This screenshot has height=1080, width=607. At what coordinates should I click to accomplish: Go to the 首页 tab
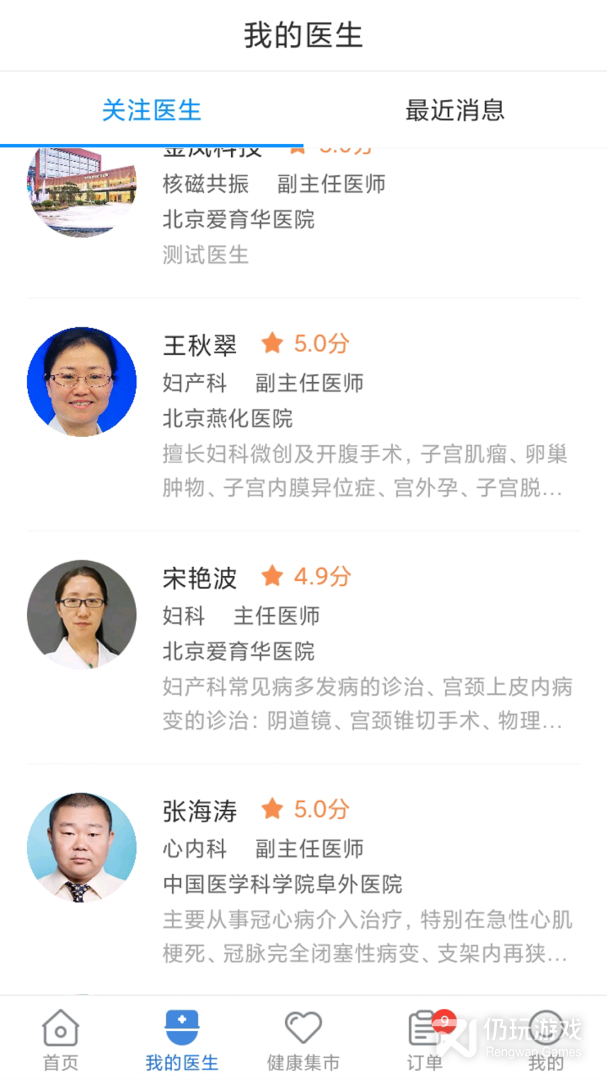pos(60,1040)
